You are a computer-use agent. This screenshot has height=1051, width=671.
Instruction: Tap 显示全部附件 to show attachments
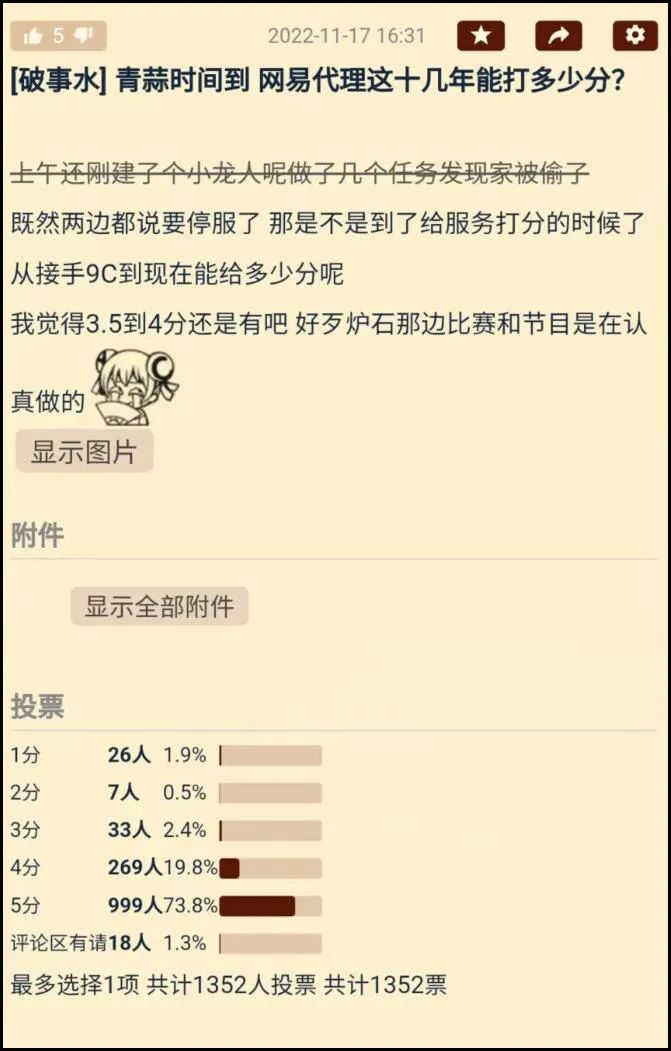point(159,606)
